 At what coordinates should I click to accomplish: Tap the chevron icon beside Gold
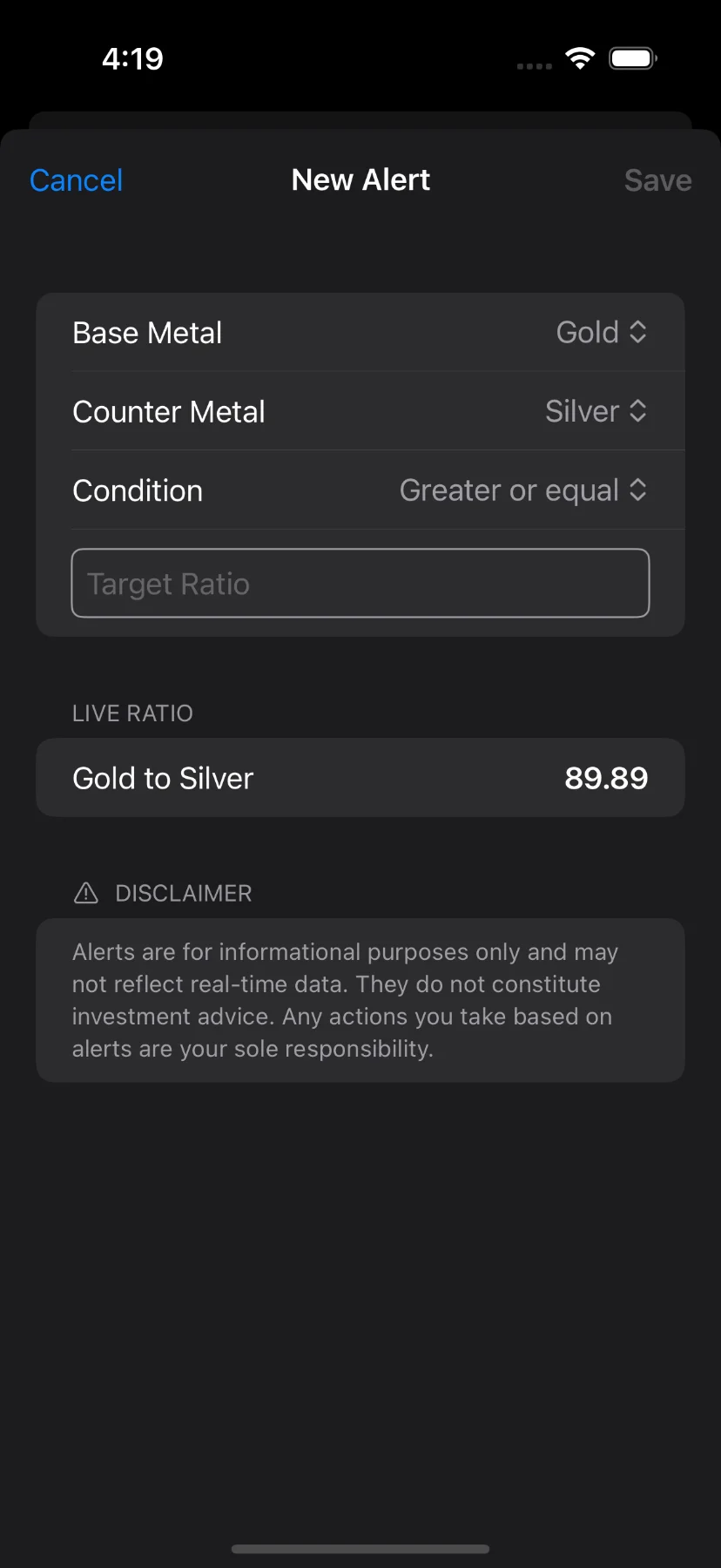coord(638,332)
